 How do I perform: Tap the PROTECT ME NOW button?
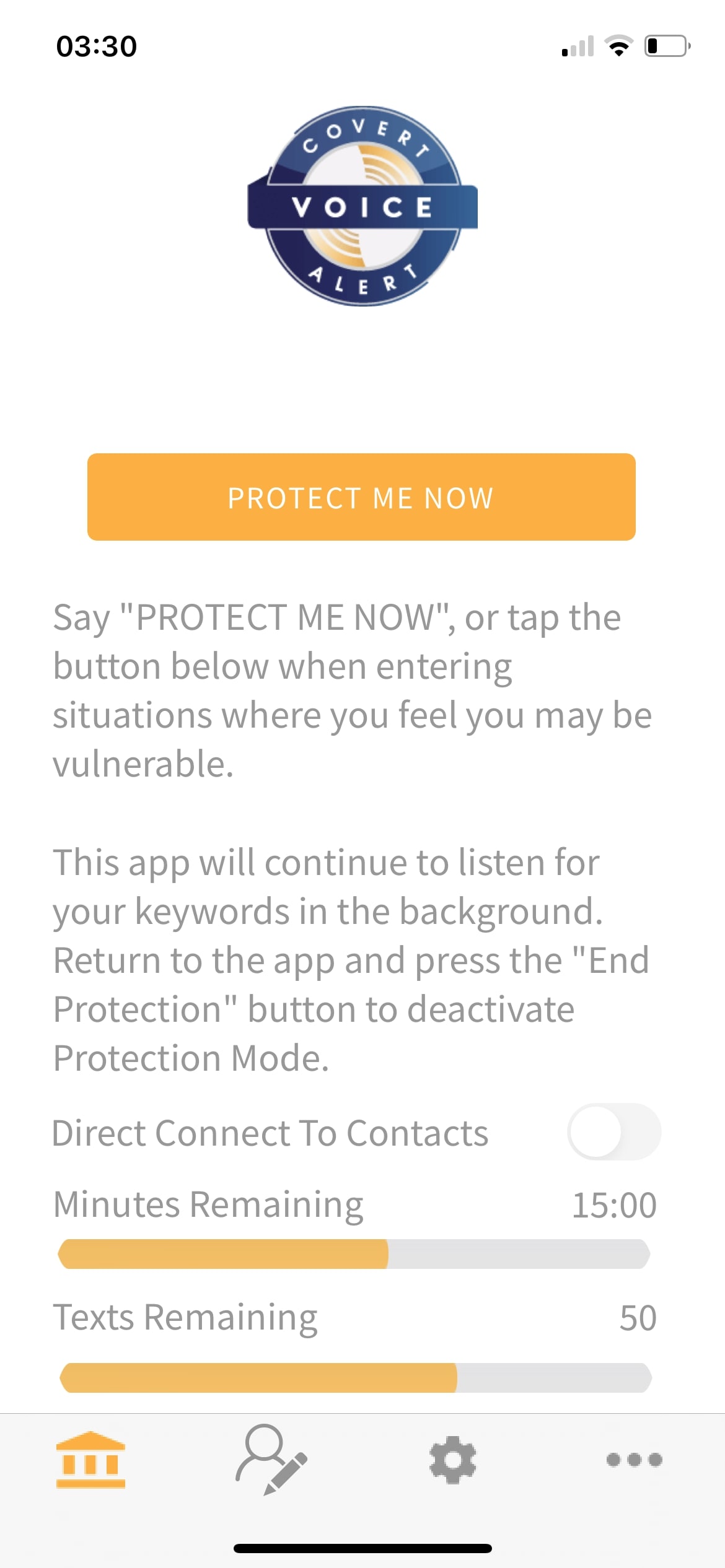point(361,497)
